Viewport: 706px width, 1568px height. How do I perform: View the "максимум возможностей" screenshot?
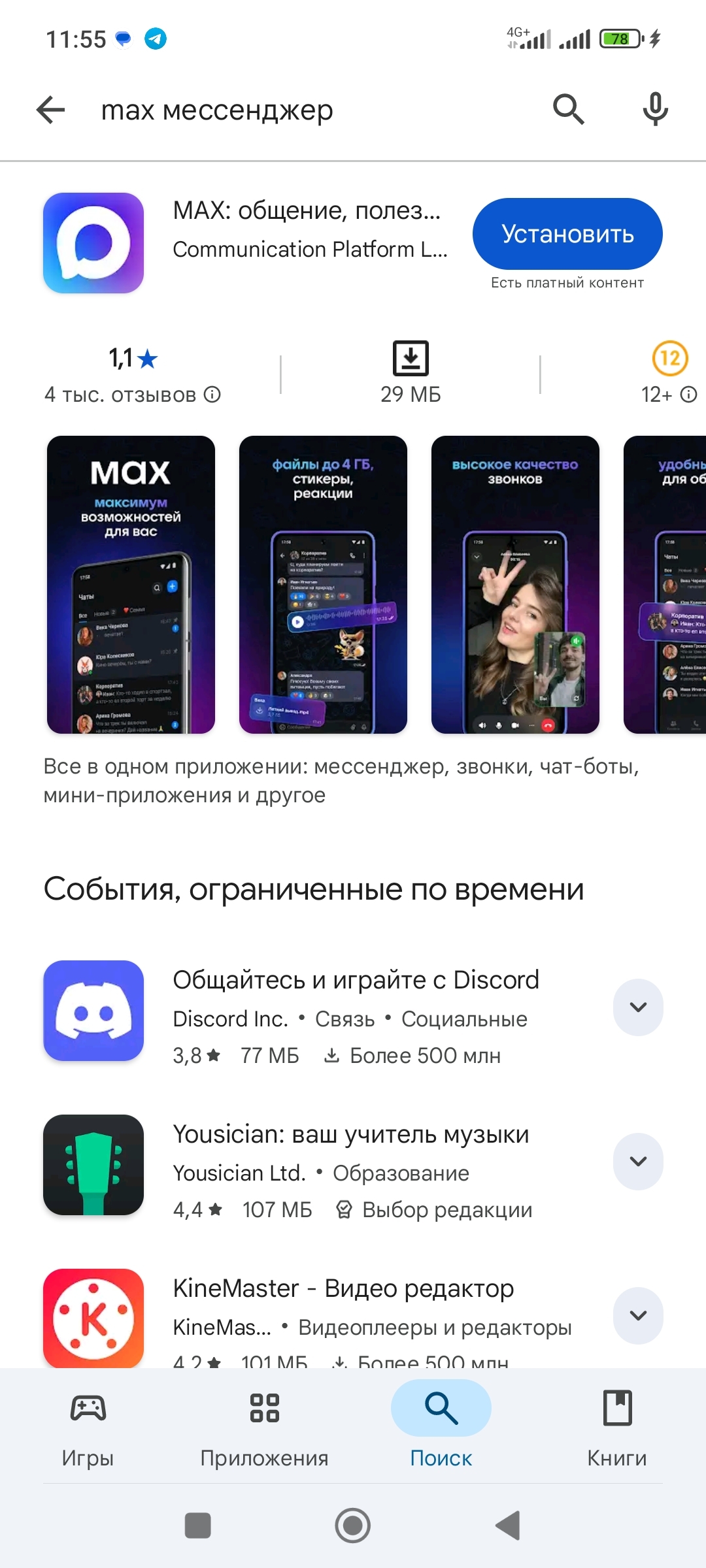click(x=131, y=584)
